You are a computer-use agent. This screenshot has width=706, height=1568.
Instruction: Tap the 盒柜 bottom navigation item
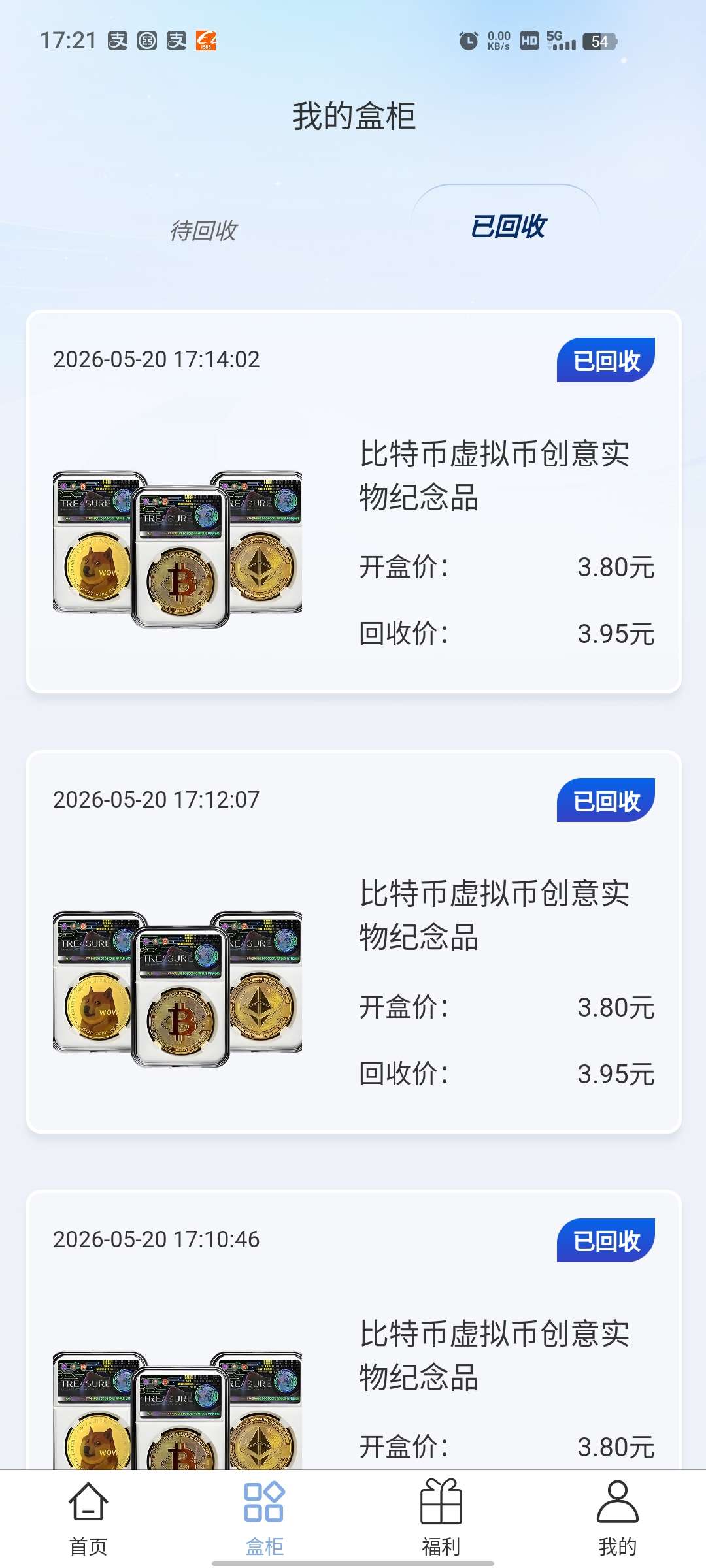[265, 1518]
